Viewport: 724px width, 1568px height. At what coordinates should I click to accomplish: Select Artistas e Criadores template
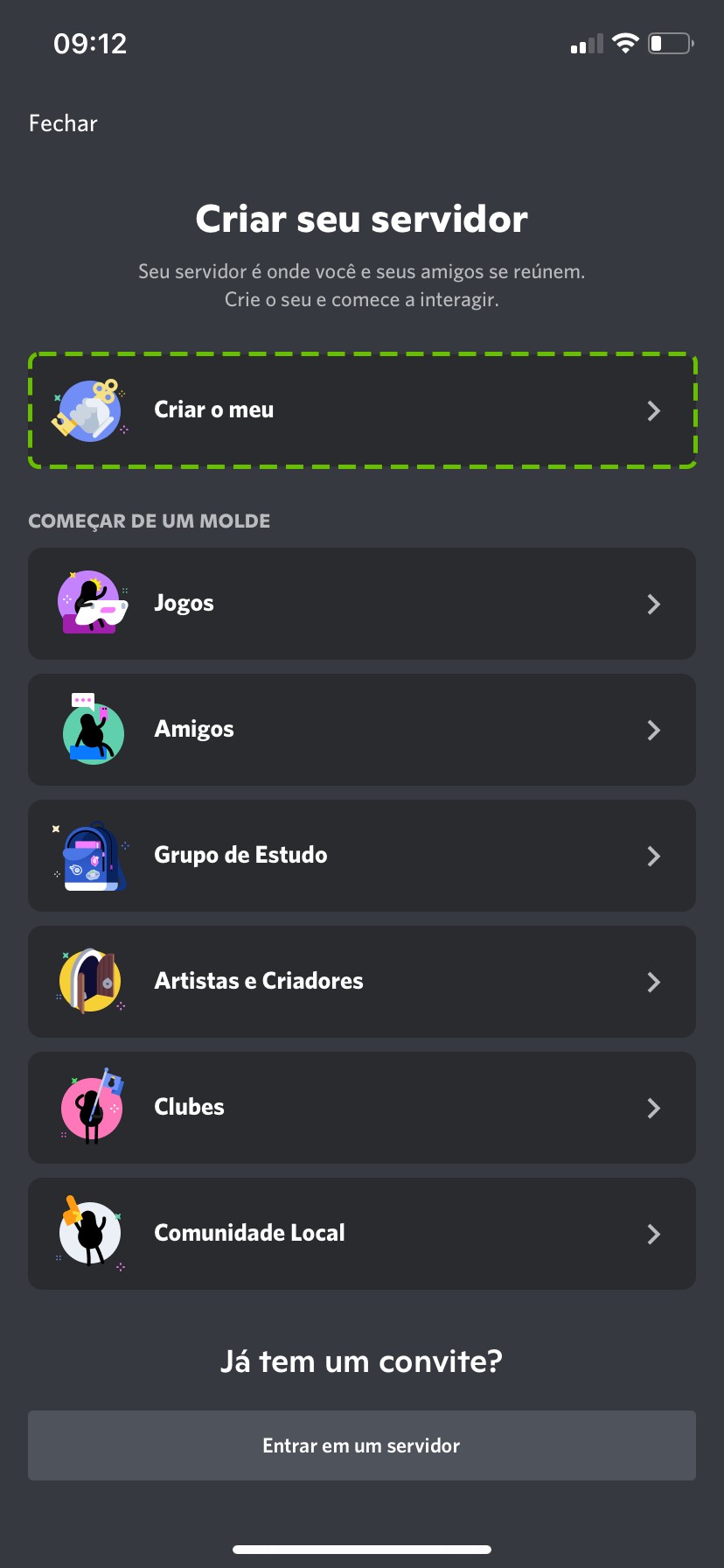coord(362,982)
